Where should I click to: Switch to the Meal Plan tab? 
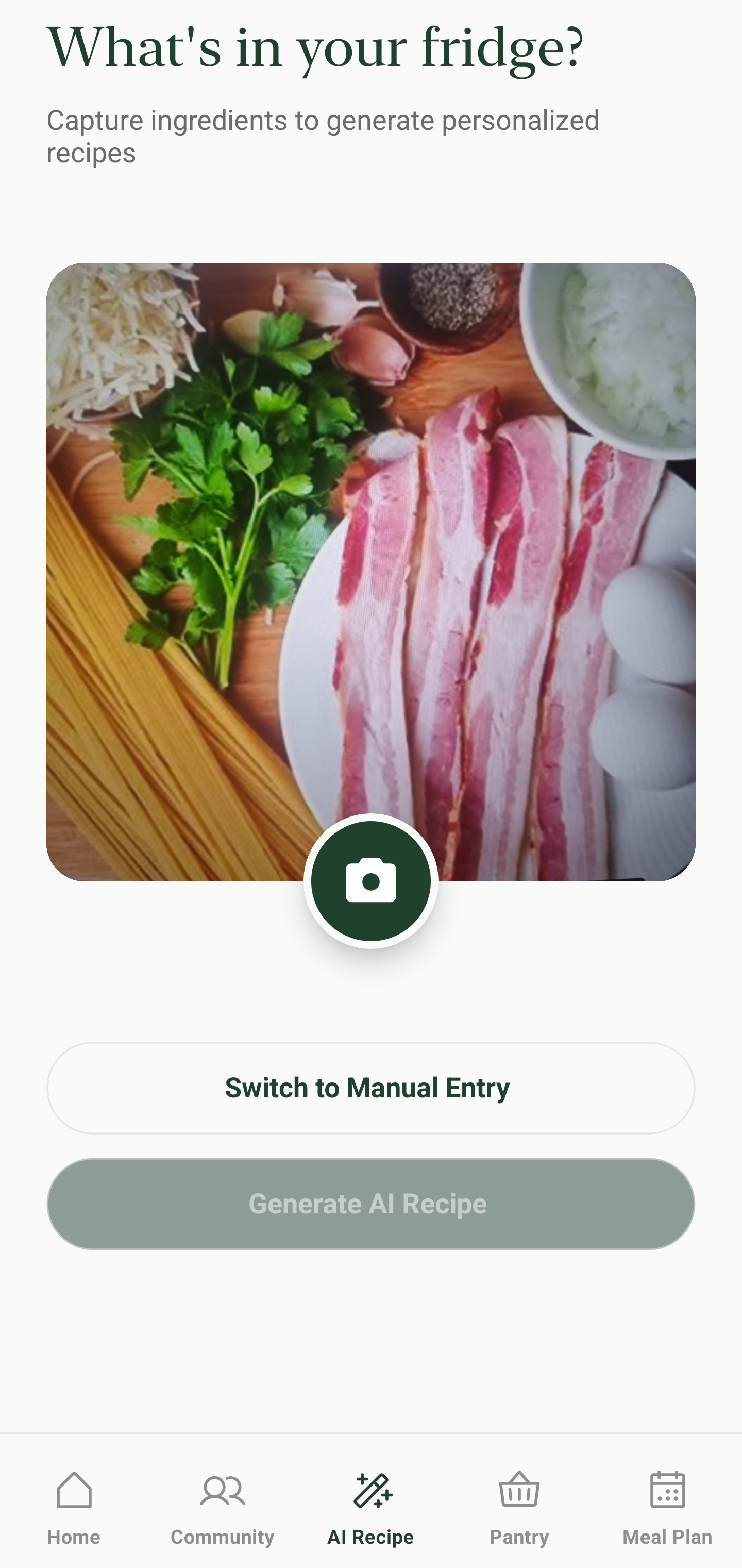coord(667,1507)
